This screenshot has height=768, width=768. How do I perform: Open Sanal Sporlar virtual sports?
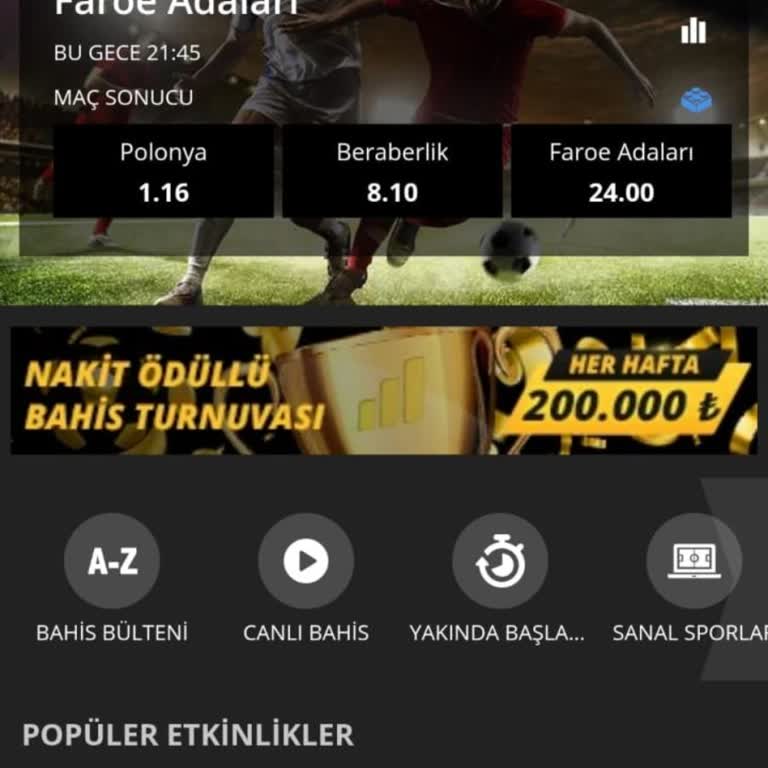pos(694,562)
